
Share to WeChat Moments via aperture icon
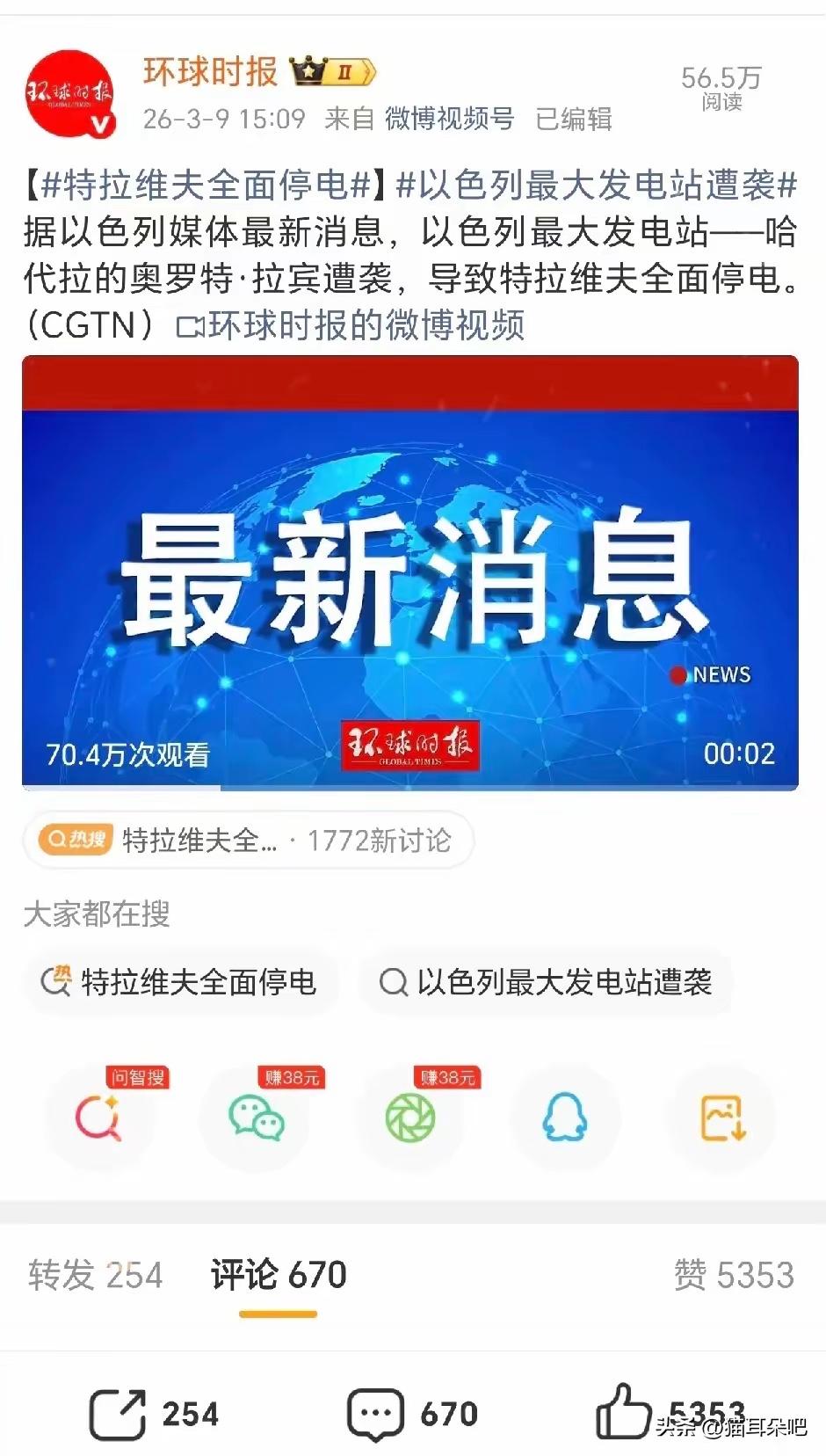410,1118
